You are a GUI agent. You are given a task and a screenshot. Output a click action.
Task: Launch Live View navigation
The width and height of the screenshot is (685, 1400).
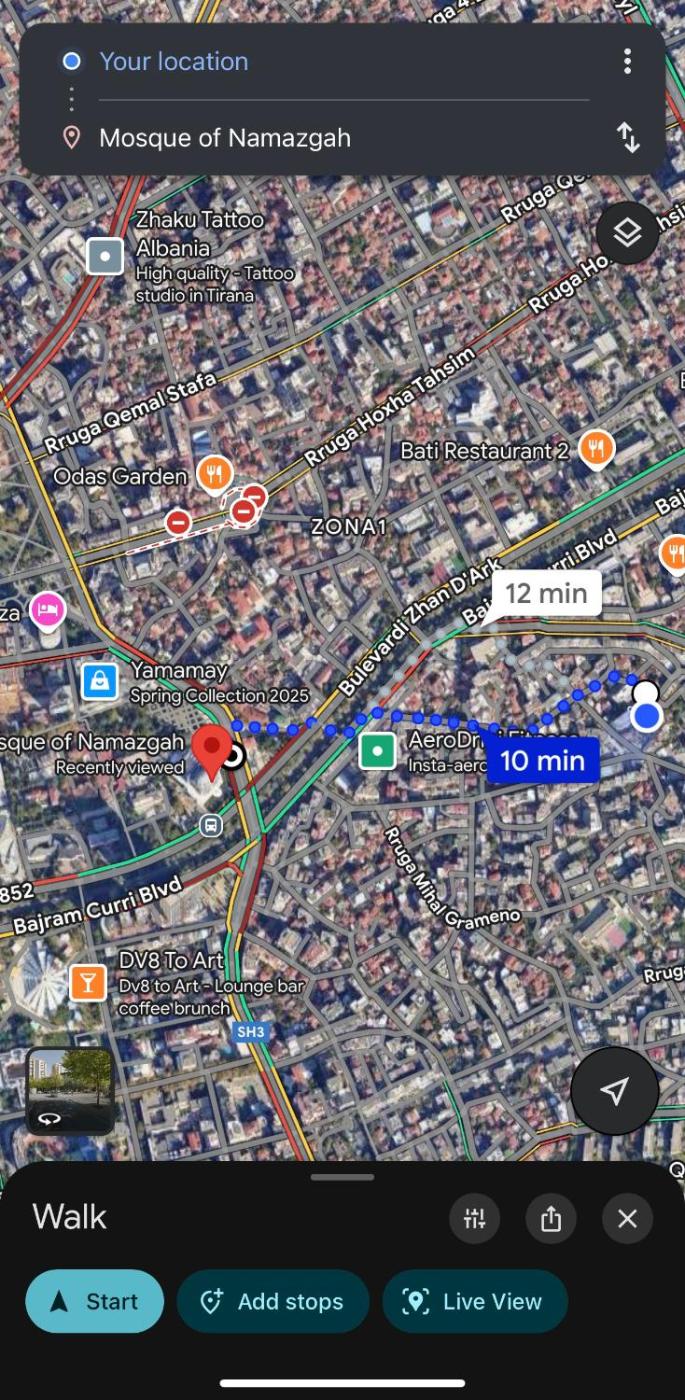coord(474,1301)
